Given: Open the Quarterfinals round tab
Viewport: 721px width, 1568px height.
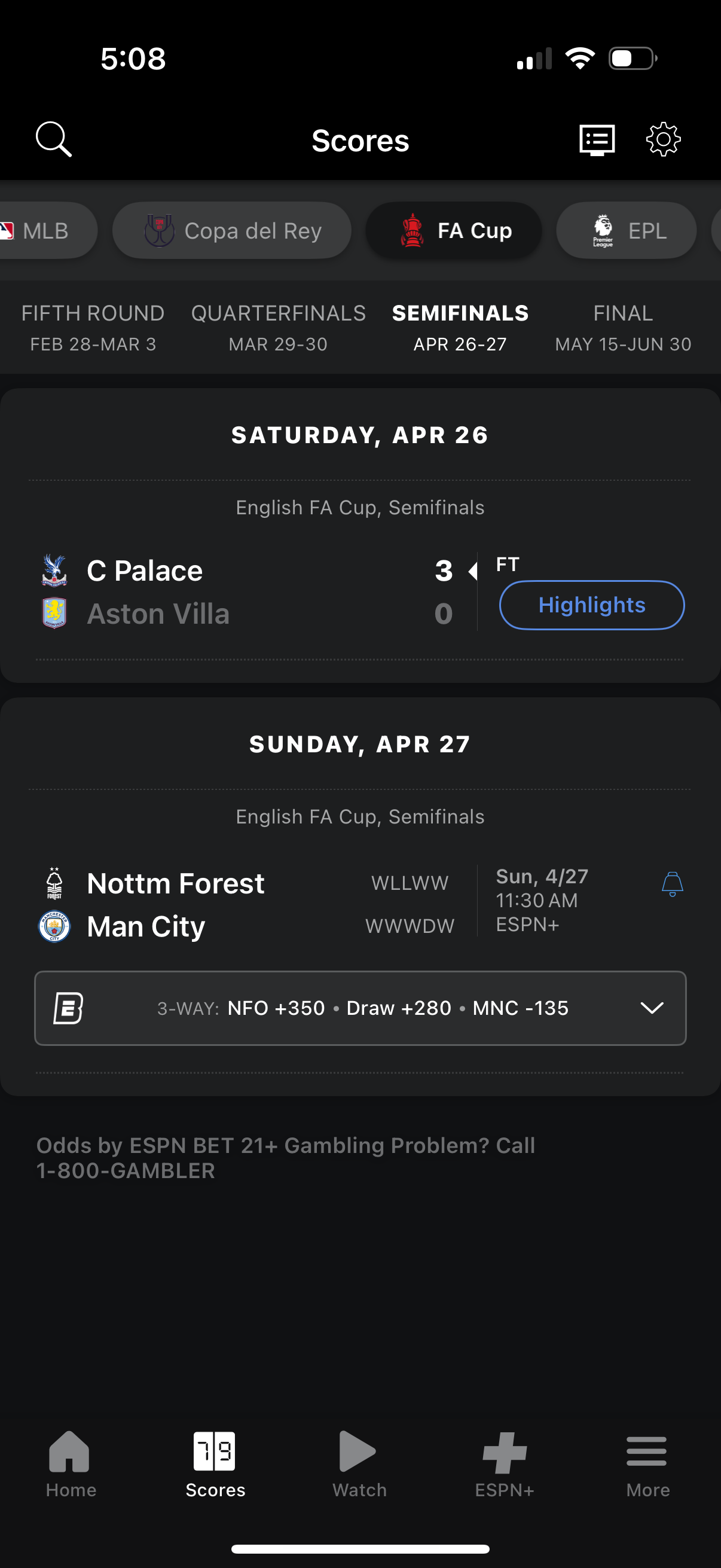Looking at the screenshot, I should tap(277, 327).
